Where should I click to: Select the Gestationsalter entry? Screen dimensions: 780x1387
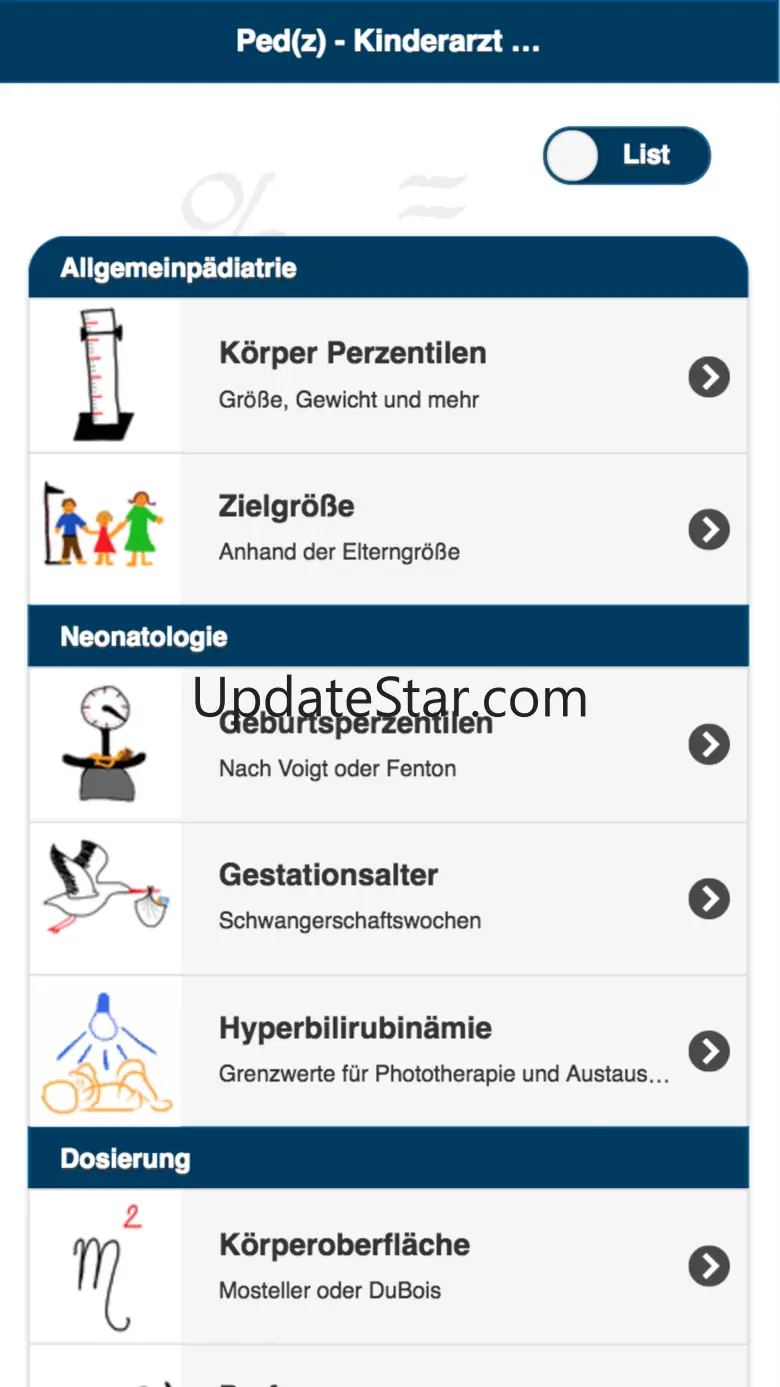(x=388, y=899)
